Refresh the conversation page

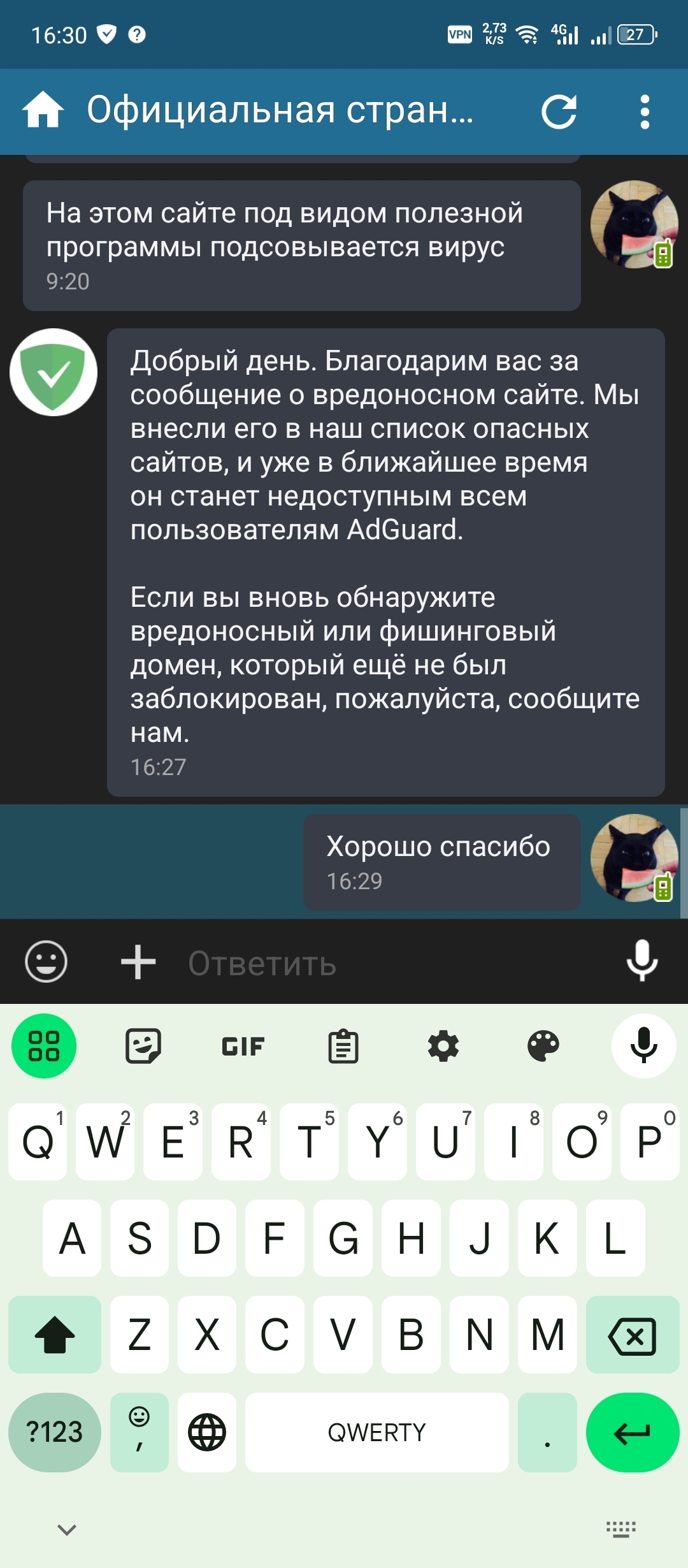click(x=559, y=112)
